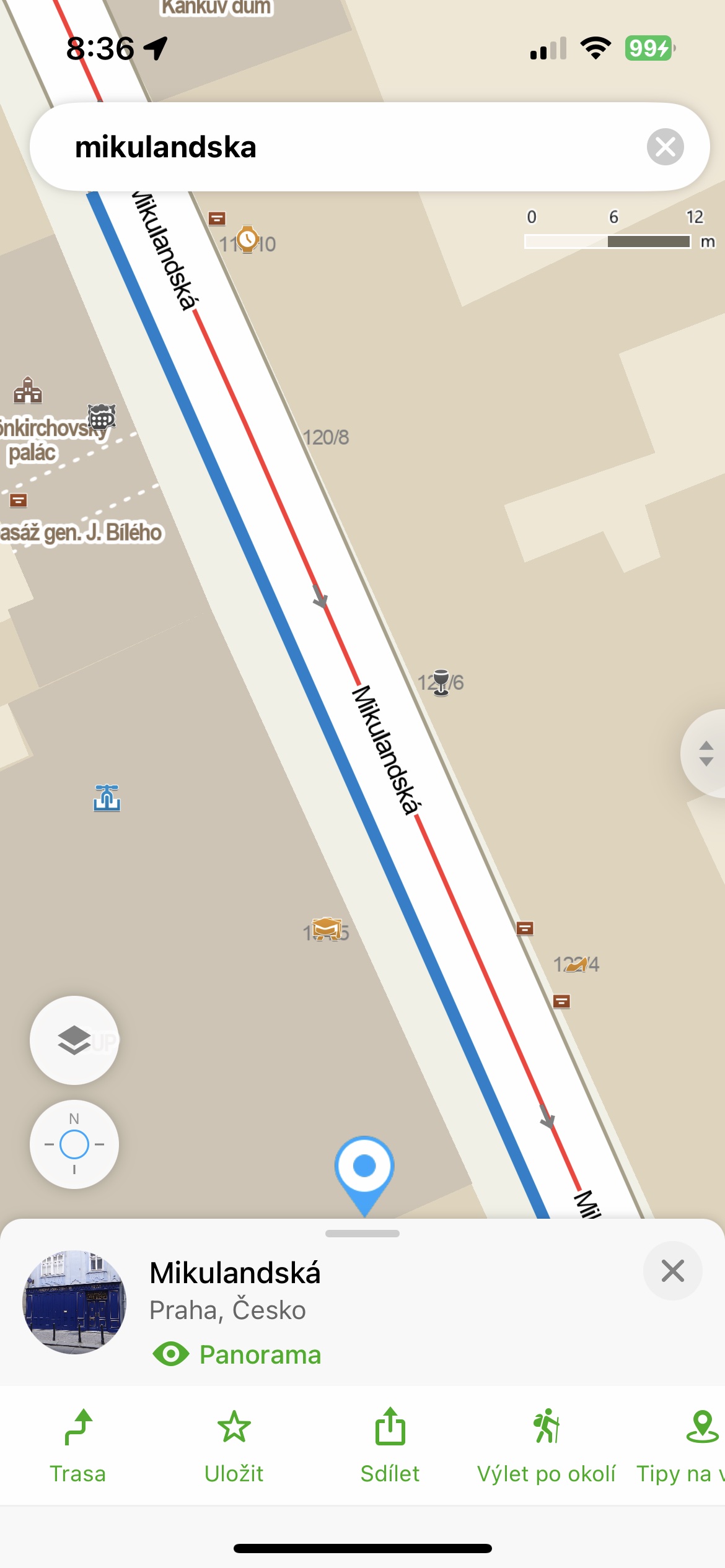Save the place with Uložit

tap(234, 1447)
